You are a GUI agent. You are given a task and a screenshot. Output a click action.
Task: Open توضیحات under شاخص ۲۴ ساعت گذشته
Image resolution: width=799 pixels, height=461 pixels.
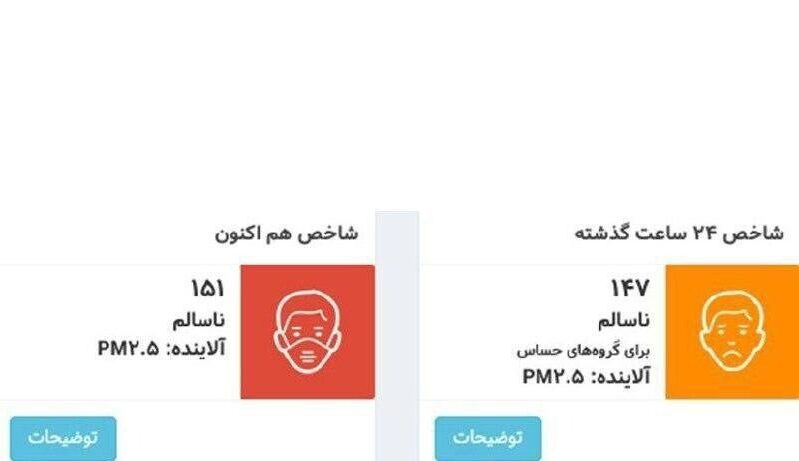coord(488,438)
